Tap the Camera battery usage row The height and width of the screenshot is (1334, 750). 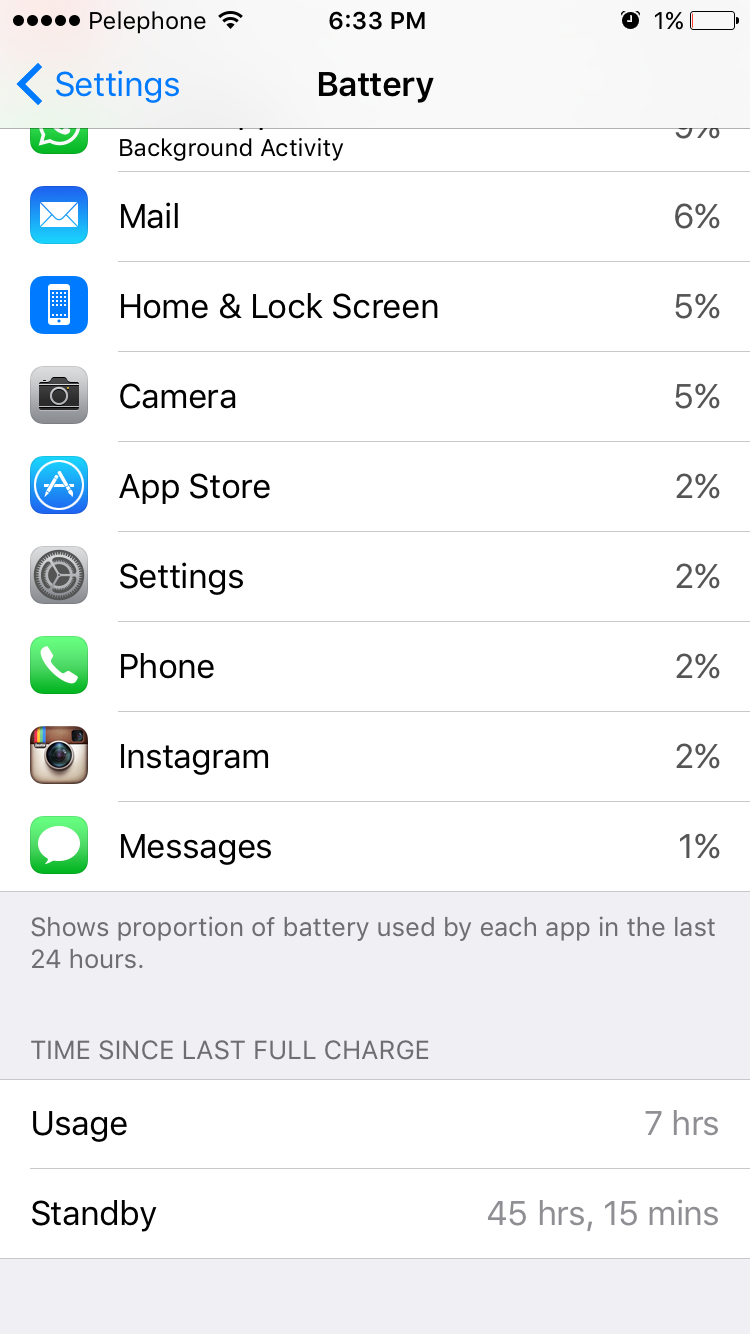click(x=375, y=397)
